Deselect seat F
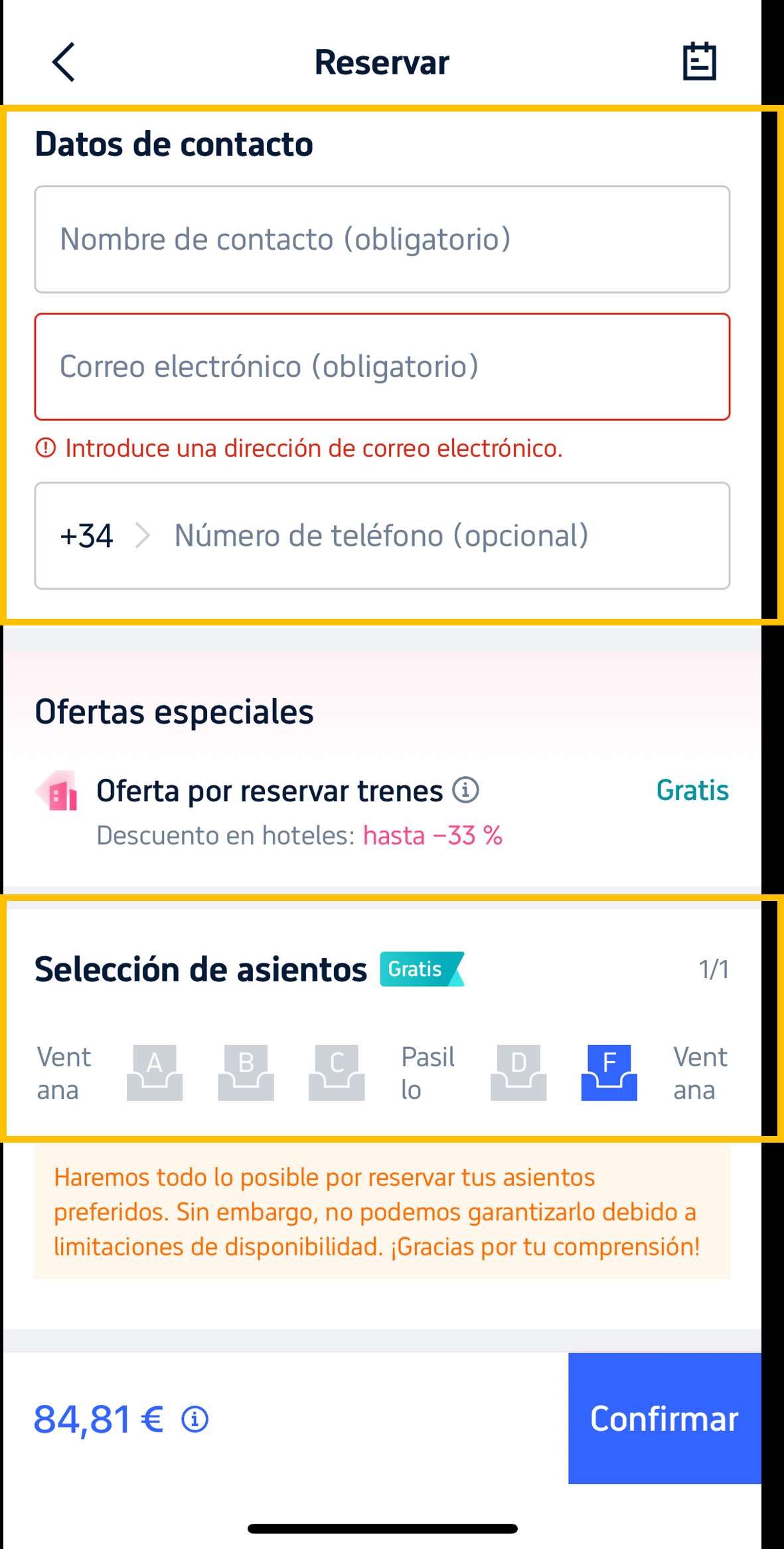Viewport: 784px width, 1549px height. tap(609, 1072)
